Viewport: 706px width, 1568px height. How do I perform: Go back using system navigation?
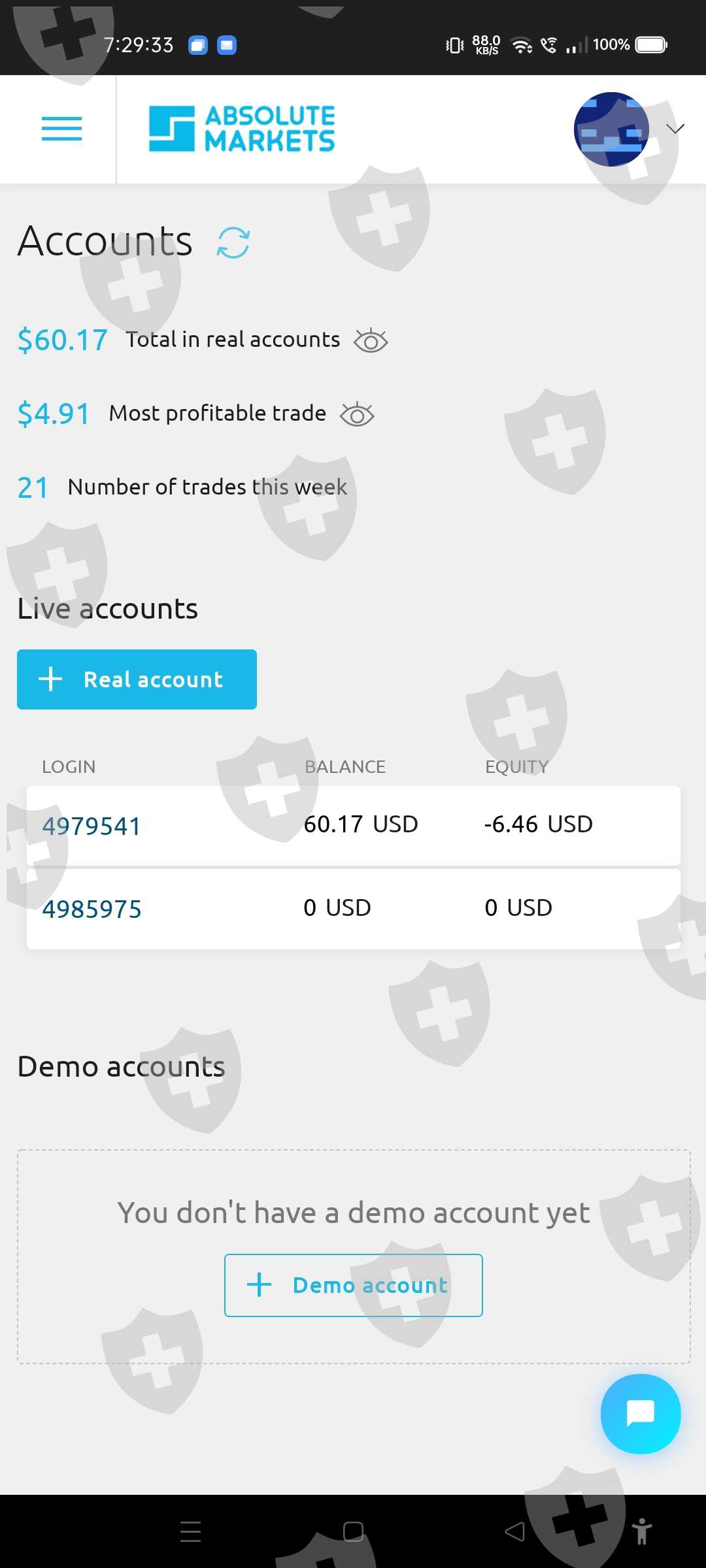(515, 1531)
